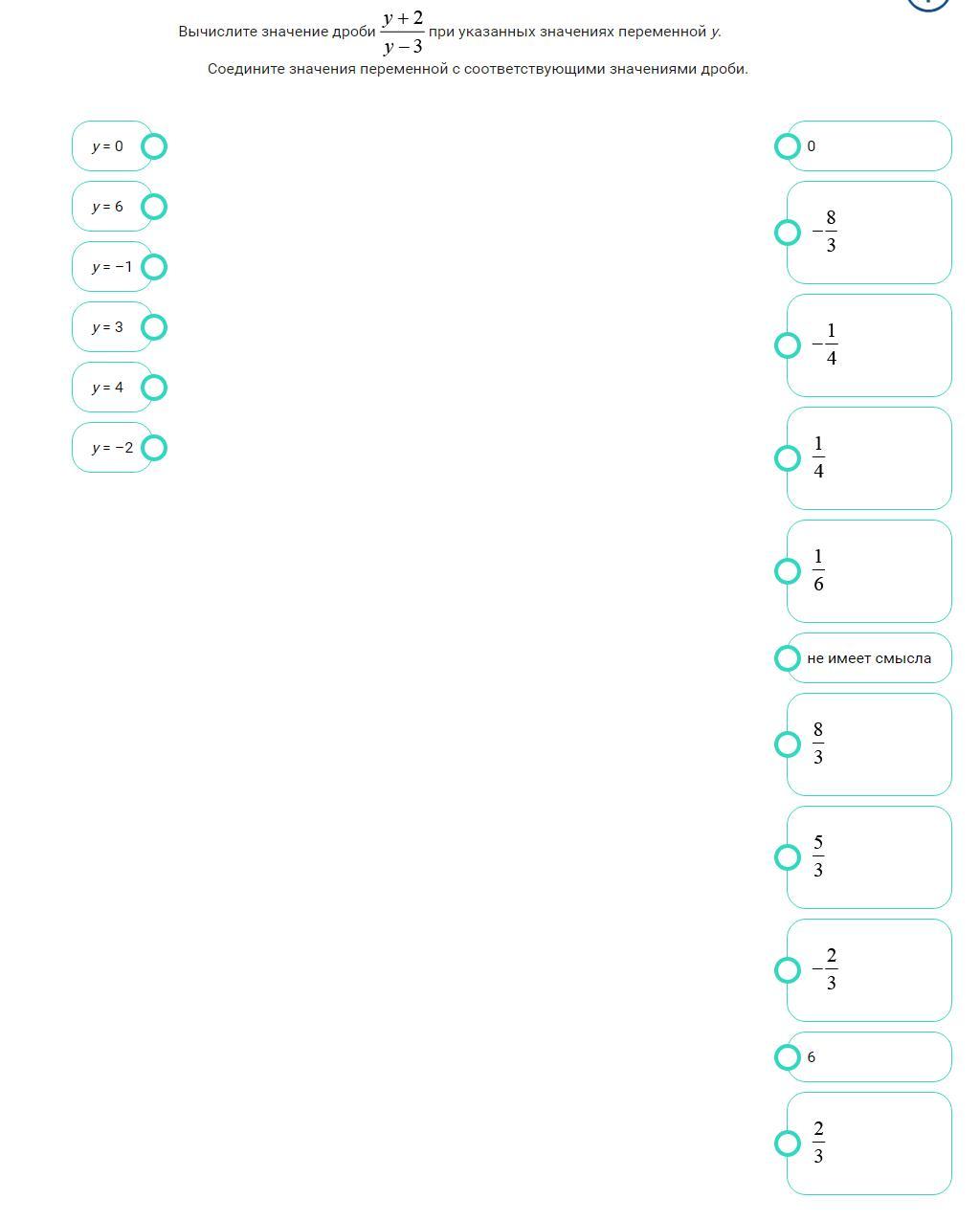Select the y = 0 variable item
This screenshot has width=980, height=1221.
click(113, 146)
